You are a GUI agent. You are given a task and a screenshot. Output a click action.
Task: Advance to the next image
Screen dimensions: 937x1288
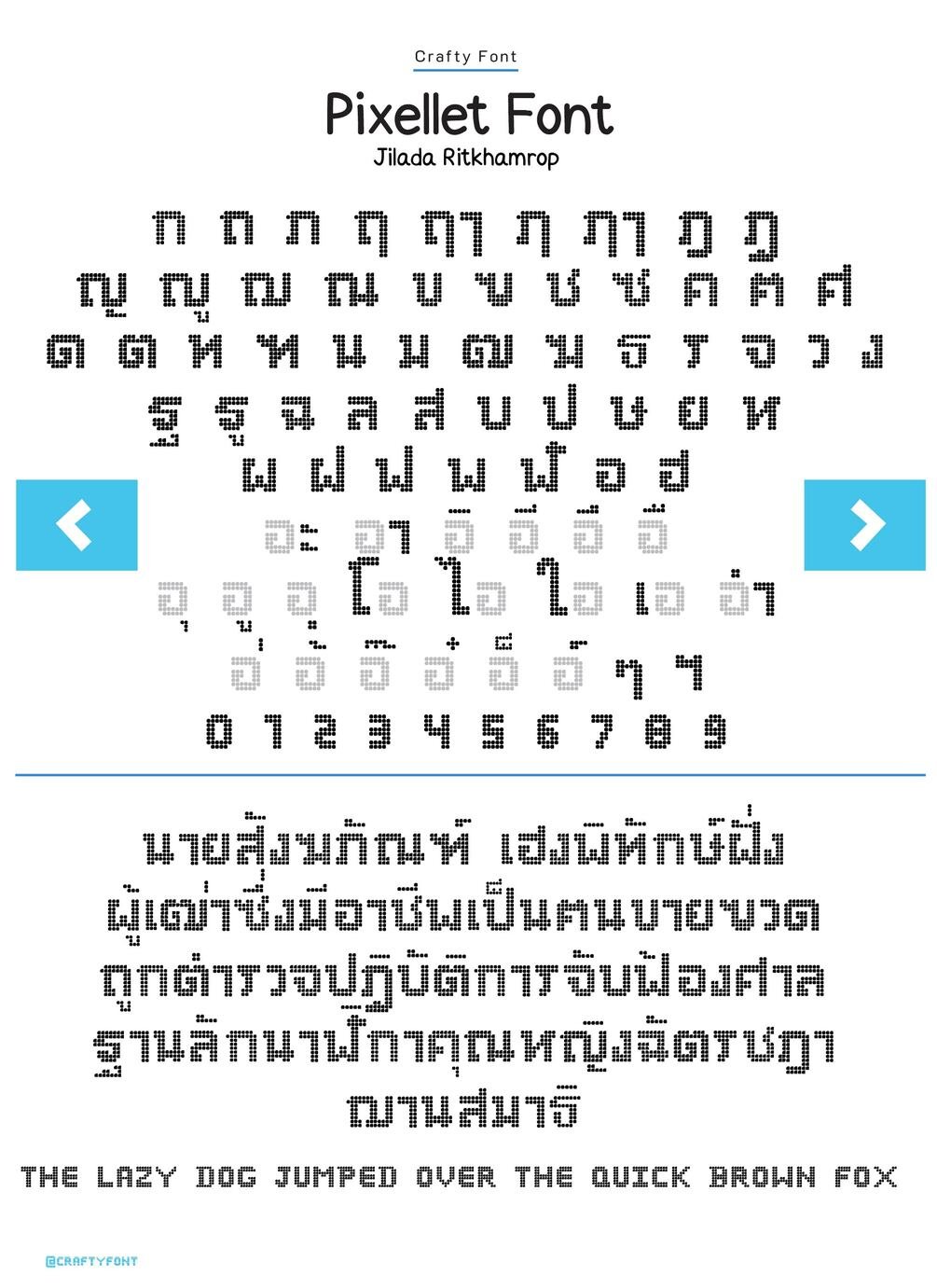point(864,525)
